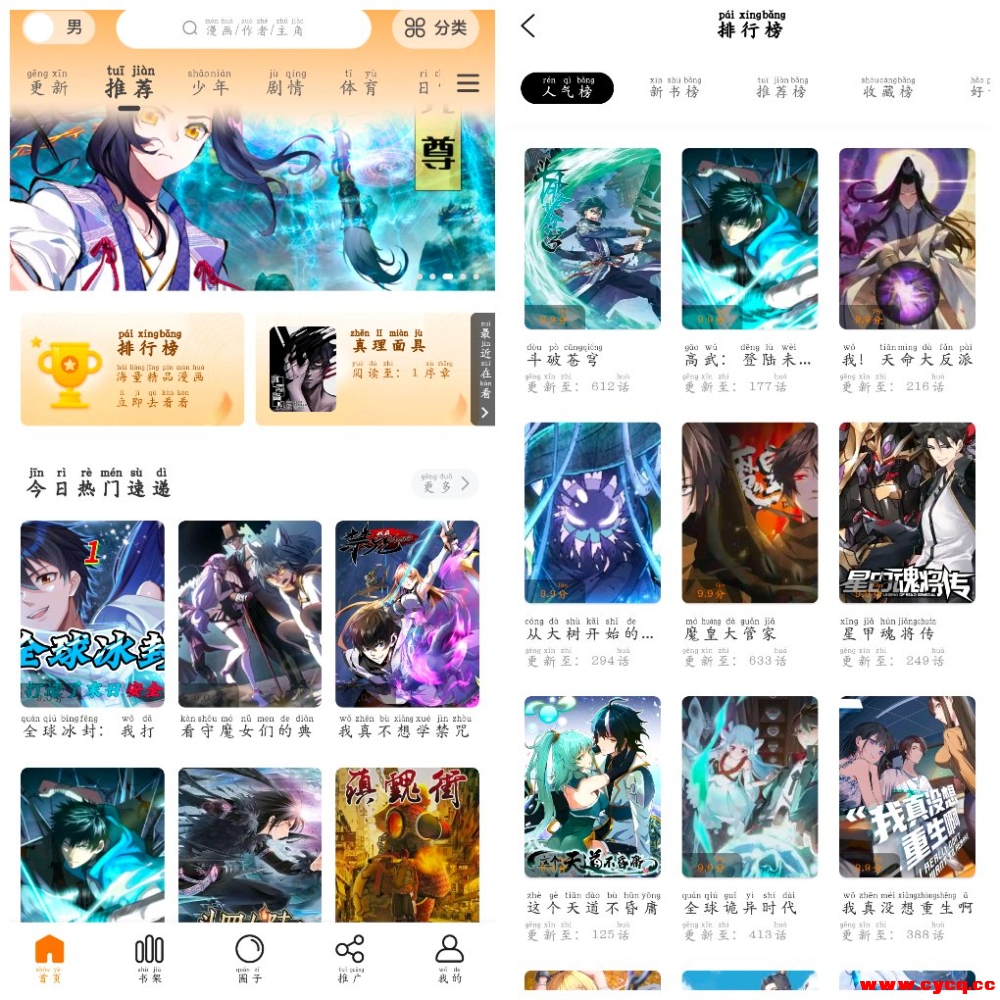Open comic 我真不想学禁咒
Screen dimensions: 1000x1000
point(407,614)
